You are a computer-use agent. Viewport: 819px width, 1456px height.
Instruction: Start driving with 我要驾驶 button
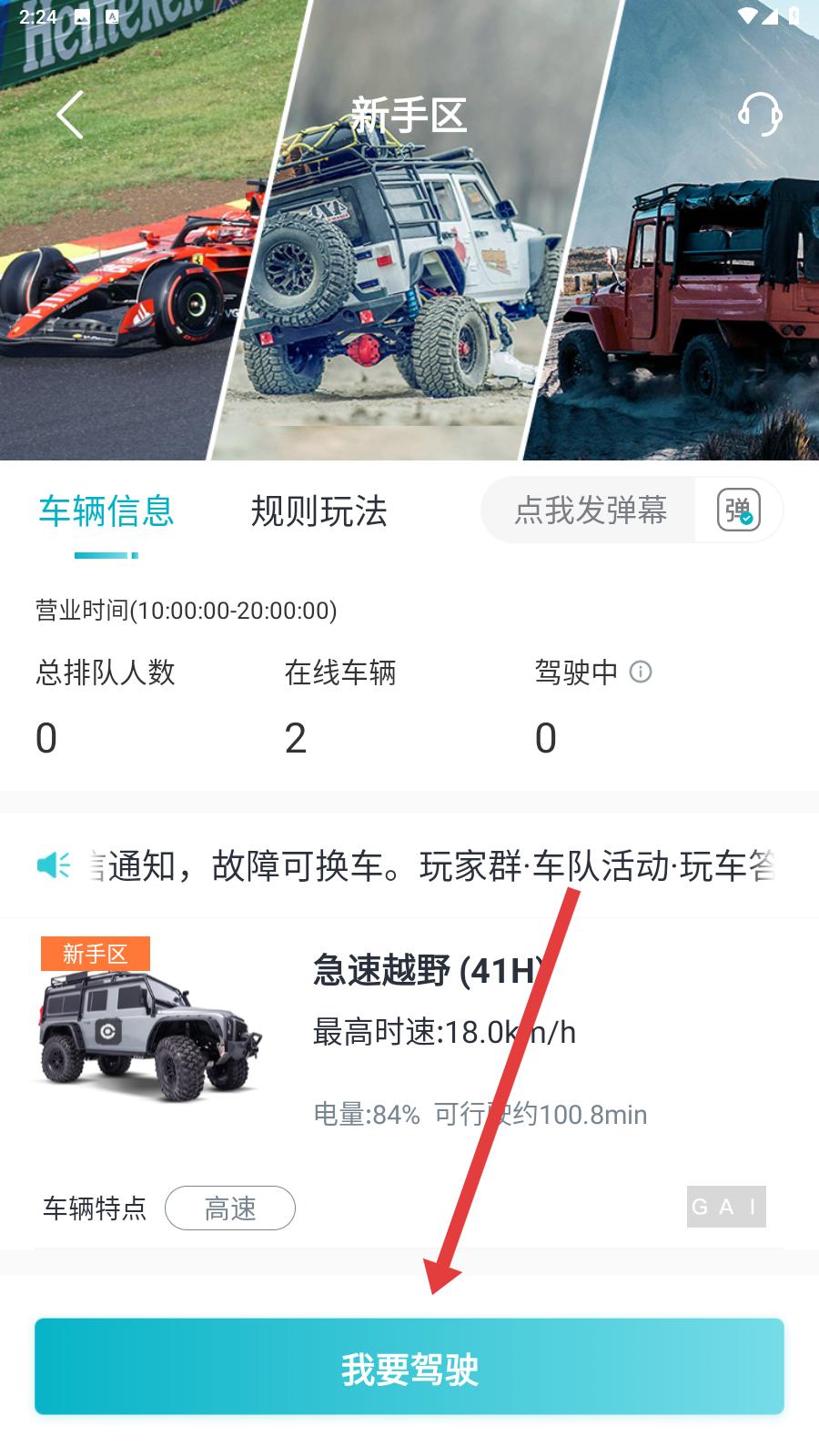[409, 1367]
